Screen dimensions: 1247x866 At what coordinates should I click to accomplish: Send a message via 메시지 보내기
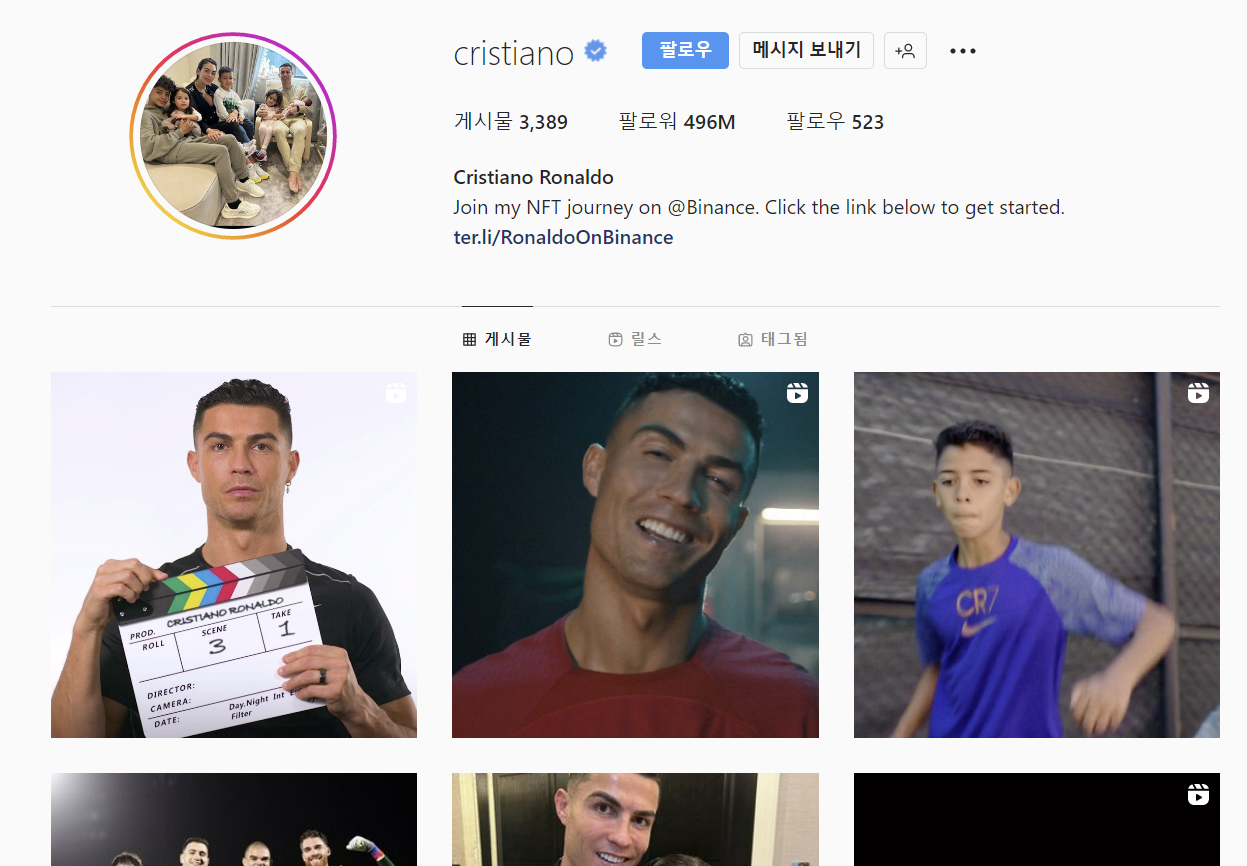[806, 50]
